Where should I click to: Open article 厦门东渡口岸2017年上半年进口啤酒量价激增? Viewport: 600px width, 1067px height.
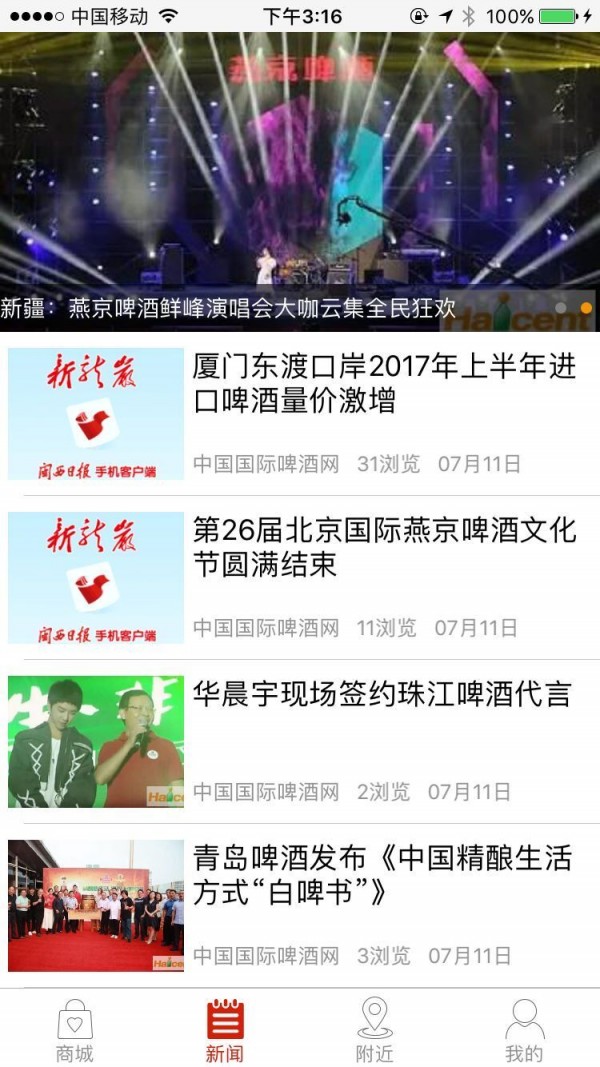384,383
